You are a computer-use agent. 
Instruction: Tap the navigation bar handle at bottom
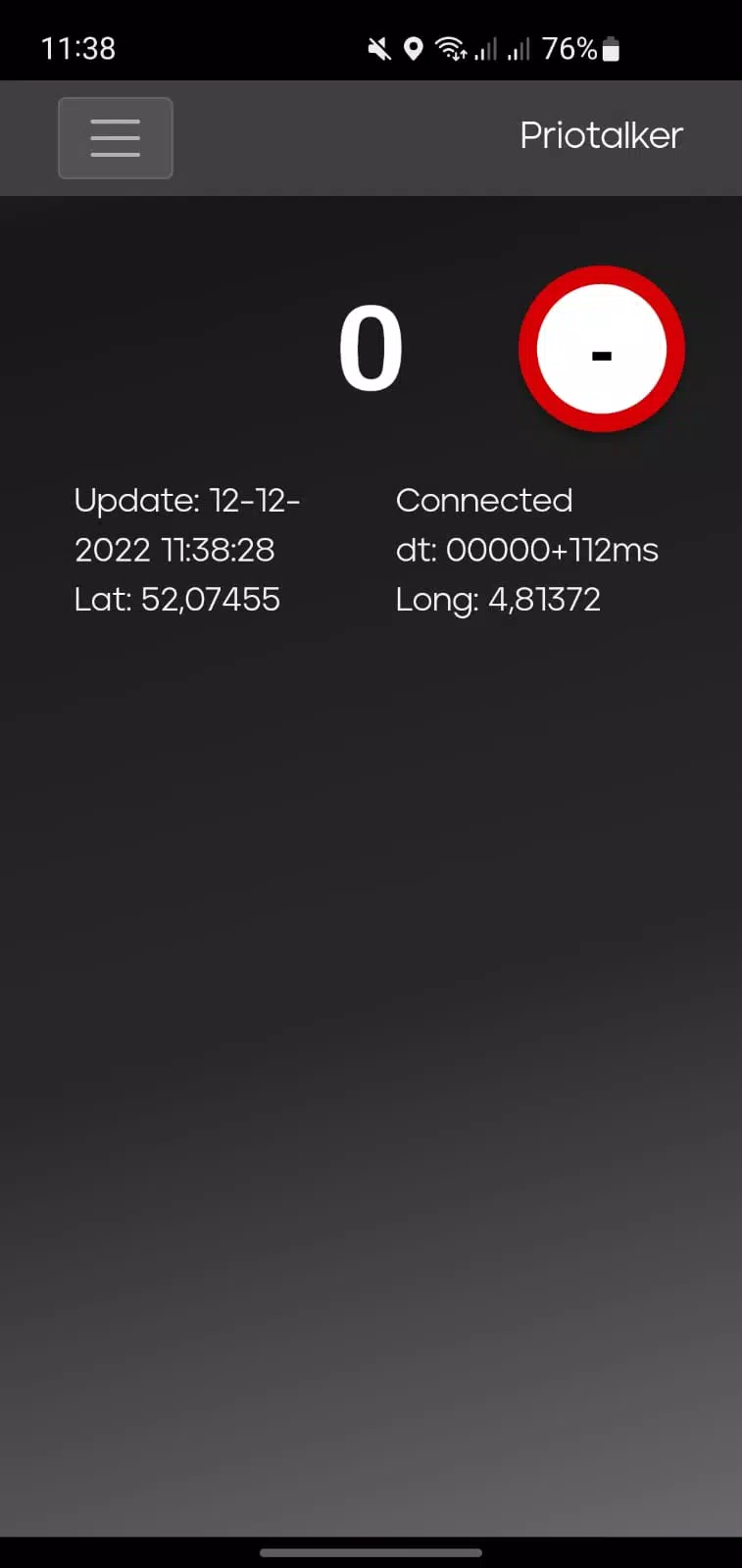click(371, 1552)
